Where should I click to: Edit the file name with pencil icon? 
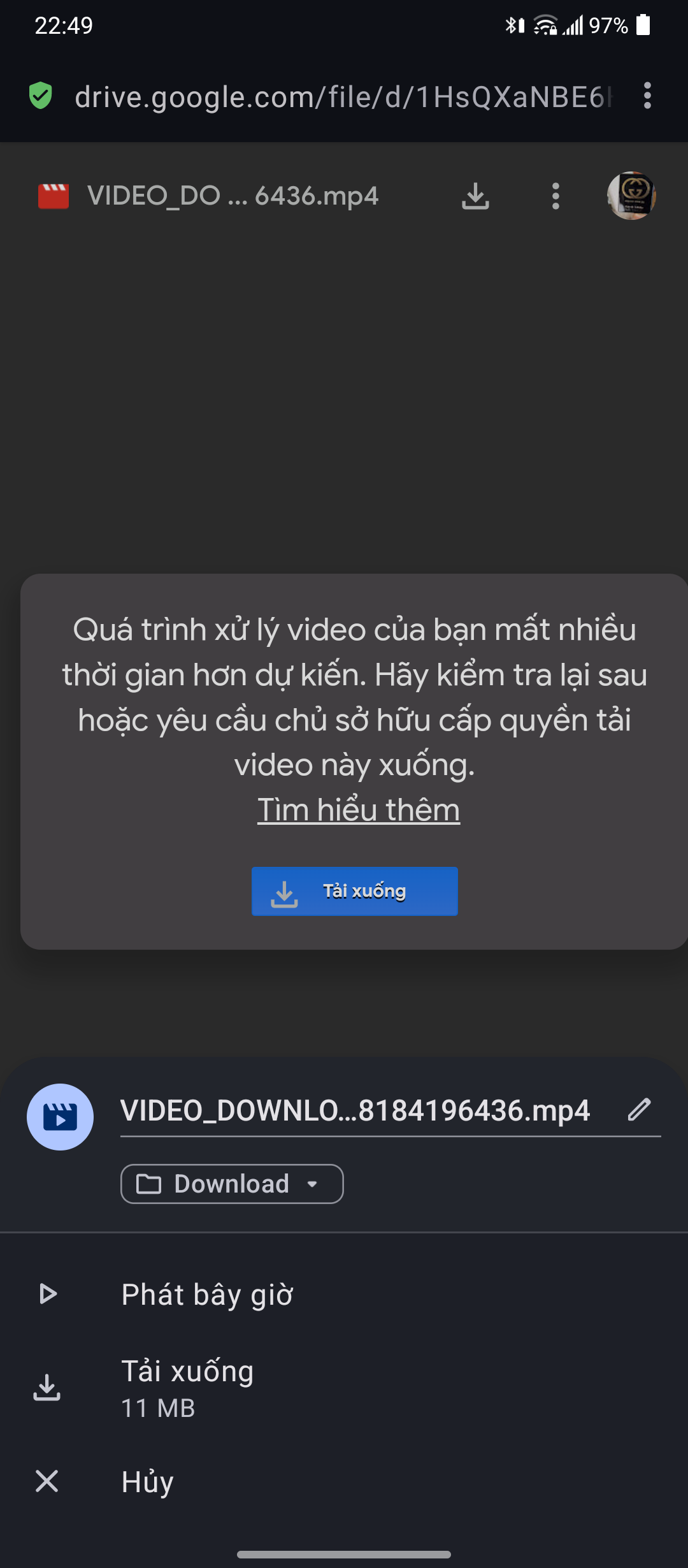point(639,1110)
